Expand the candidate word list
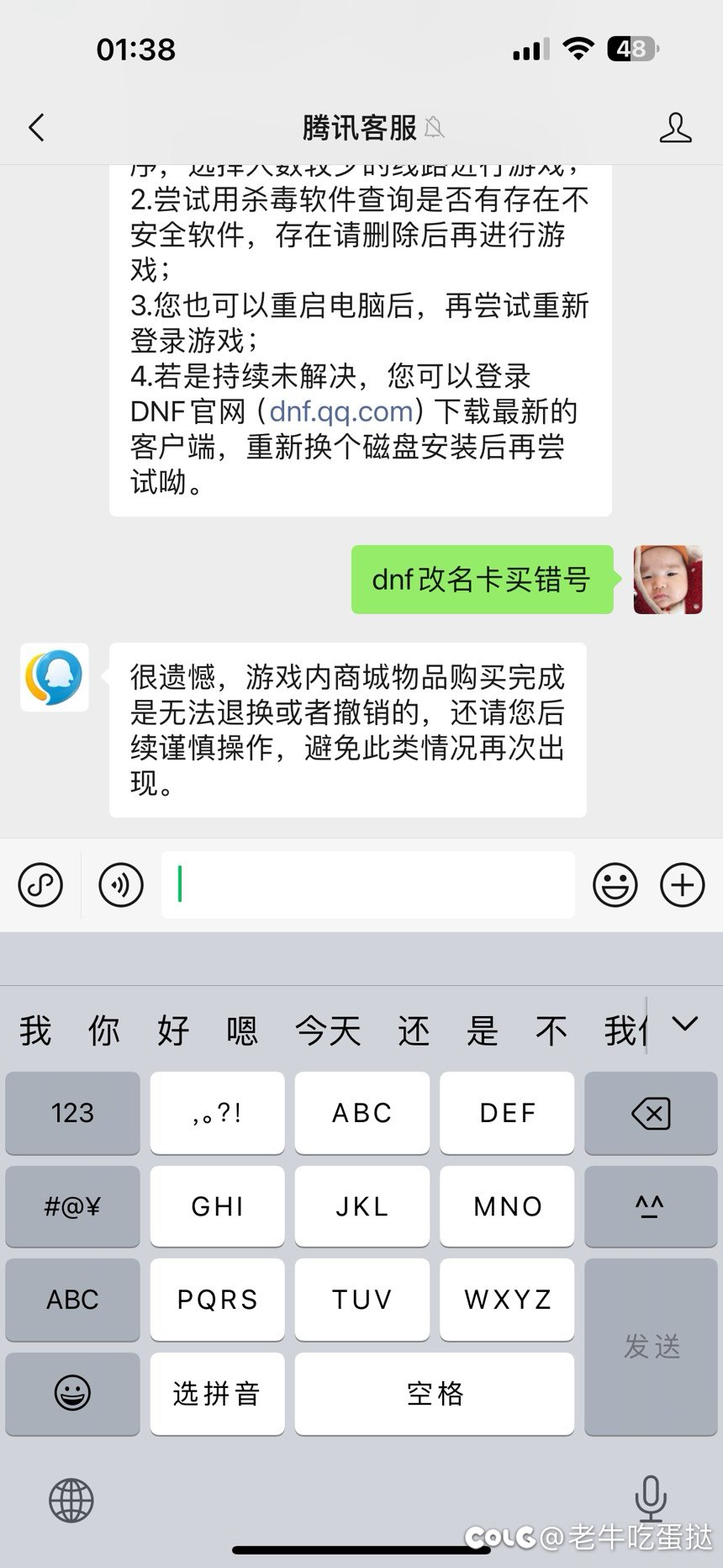 685,1025
